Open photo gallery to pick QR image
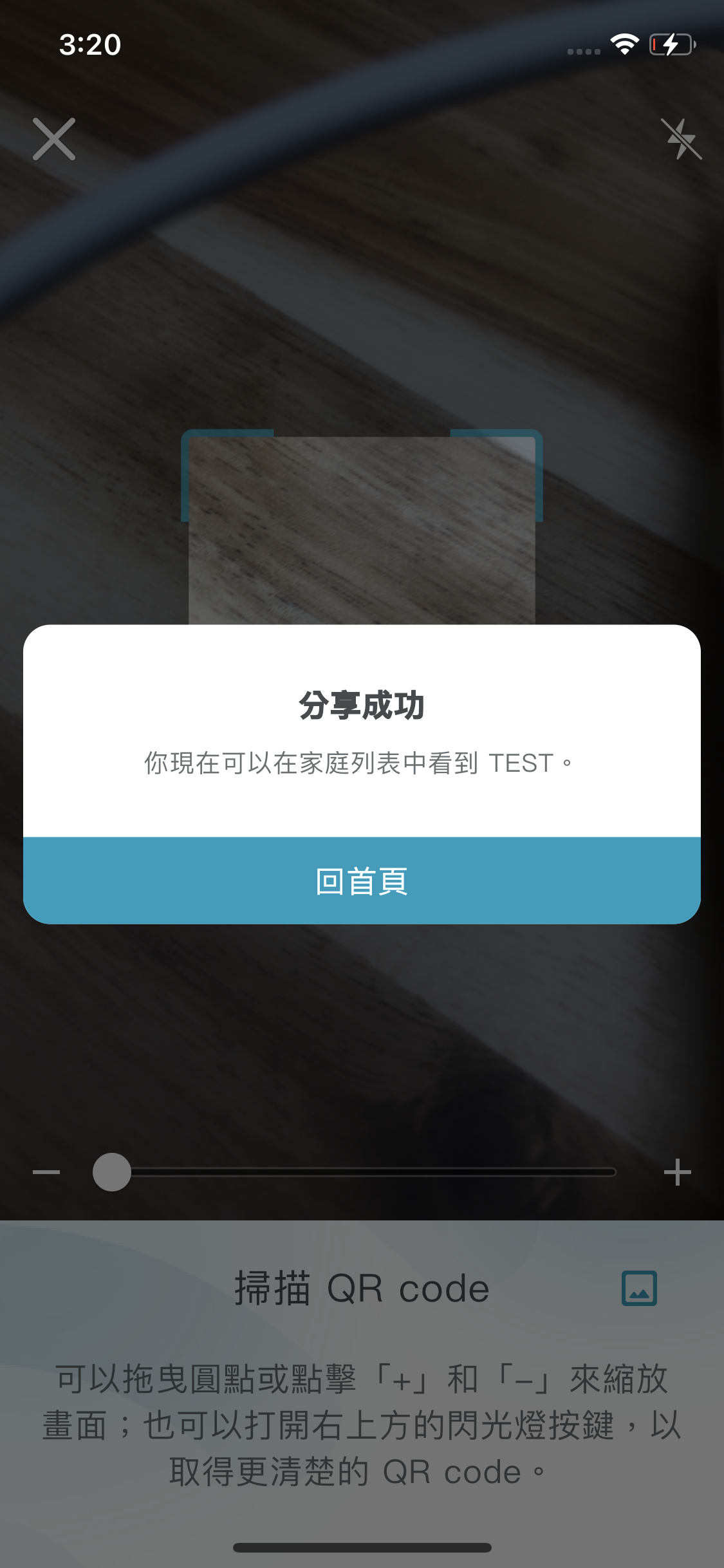724x1568 pixels. point(639,1288)
